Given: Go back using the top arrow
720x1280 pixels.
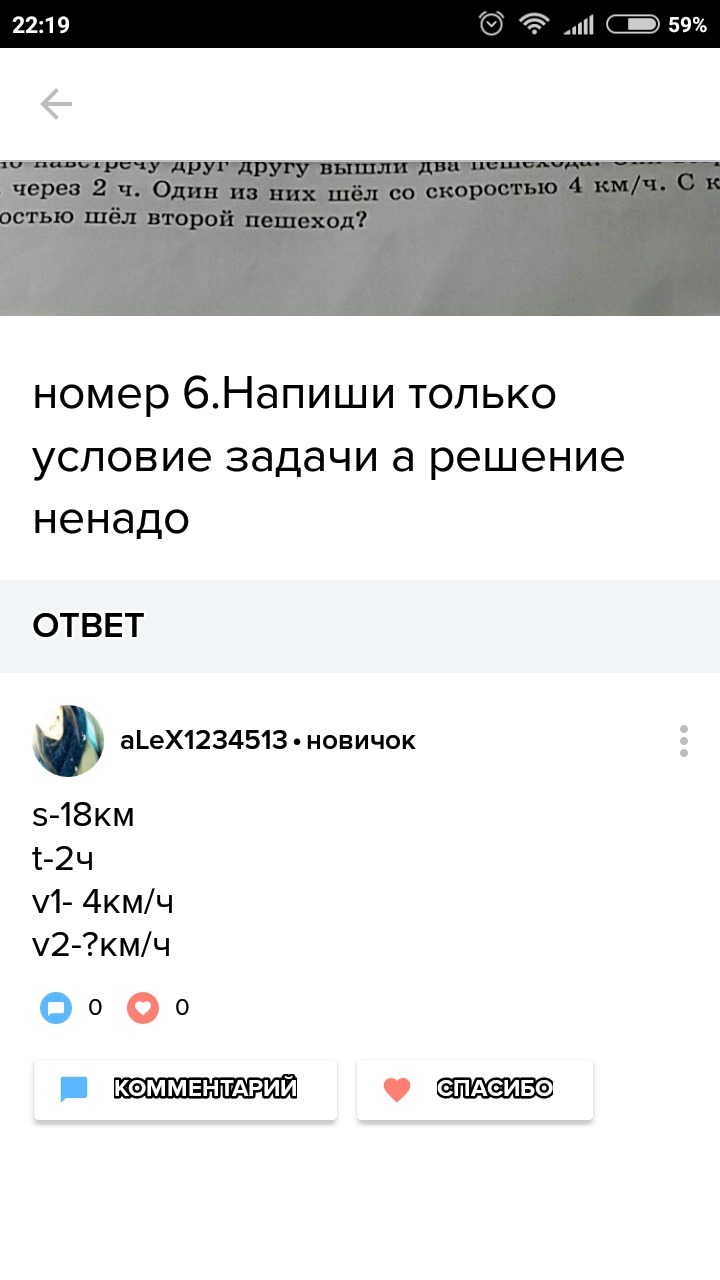Looking at the screenshot, I should pyautogui.click(x=56, y=104).
